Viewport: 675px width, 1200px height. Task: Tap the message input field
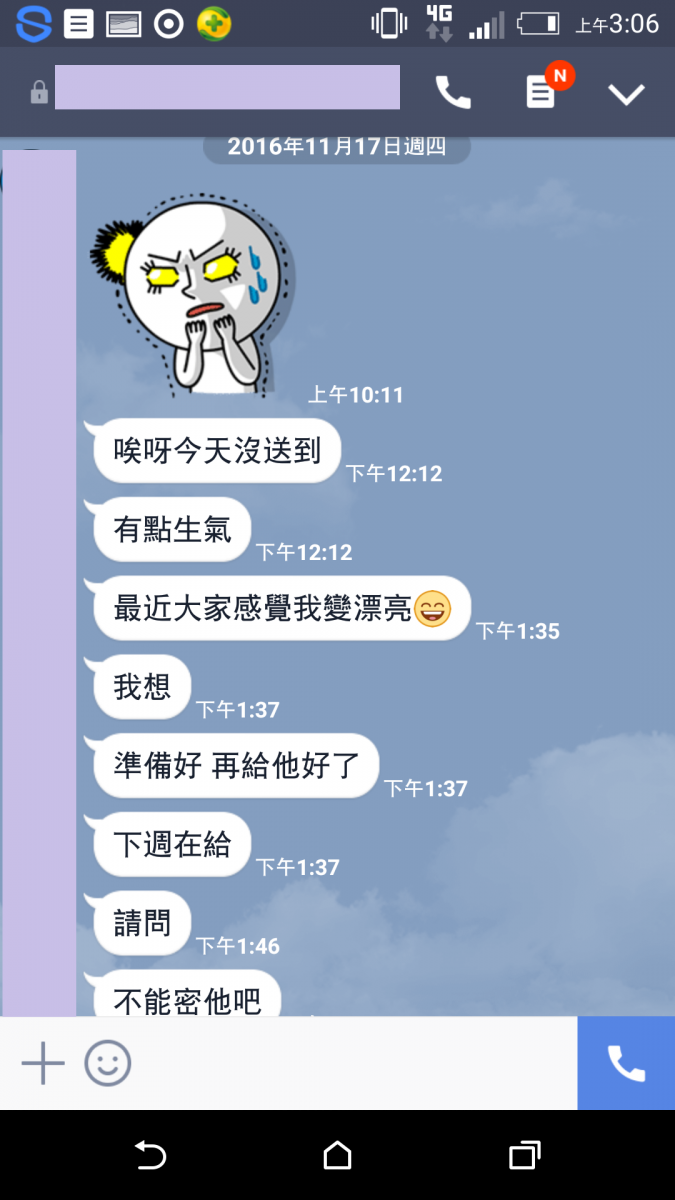350,1063
